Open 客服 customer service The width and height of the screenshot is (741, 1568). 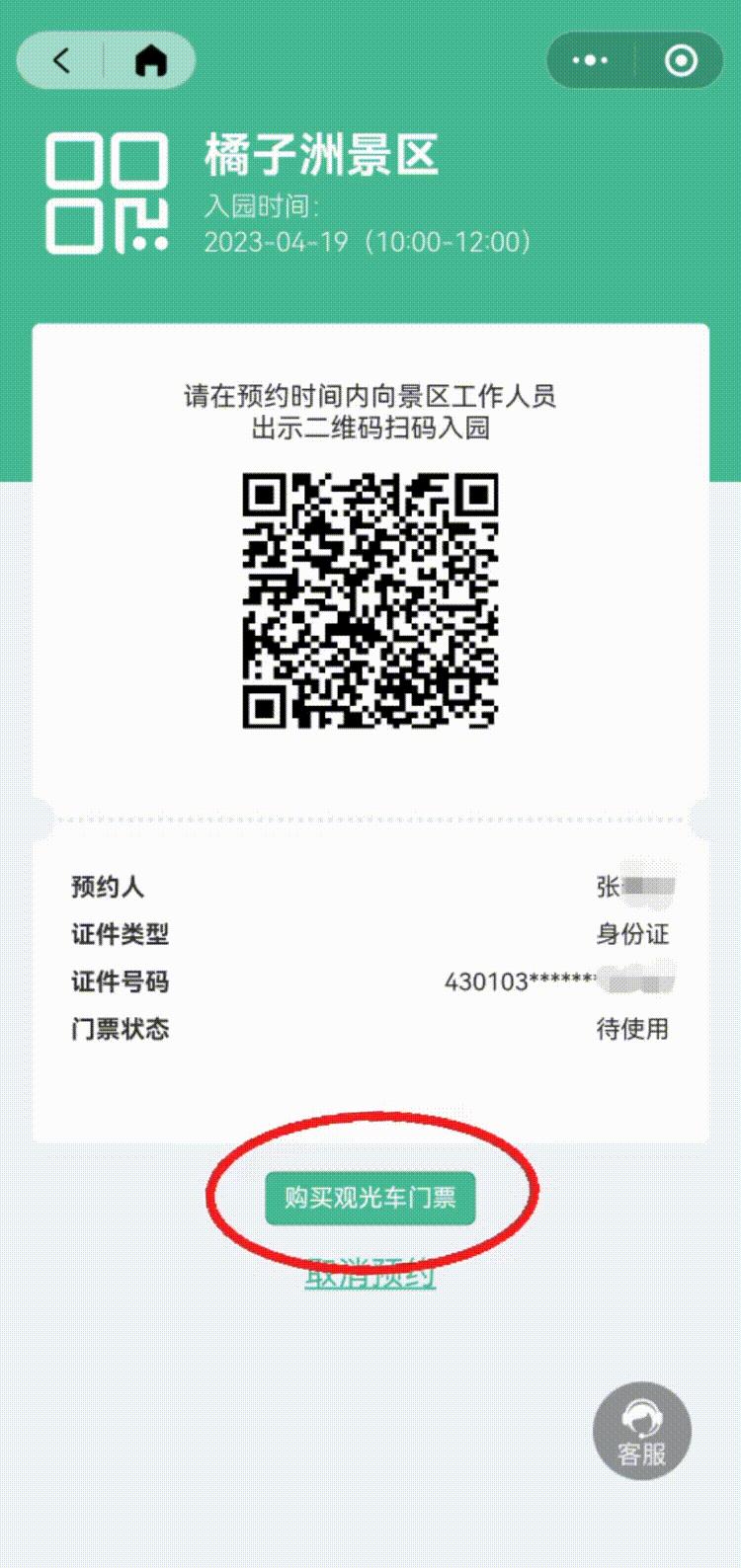[x=641, y=1431]
